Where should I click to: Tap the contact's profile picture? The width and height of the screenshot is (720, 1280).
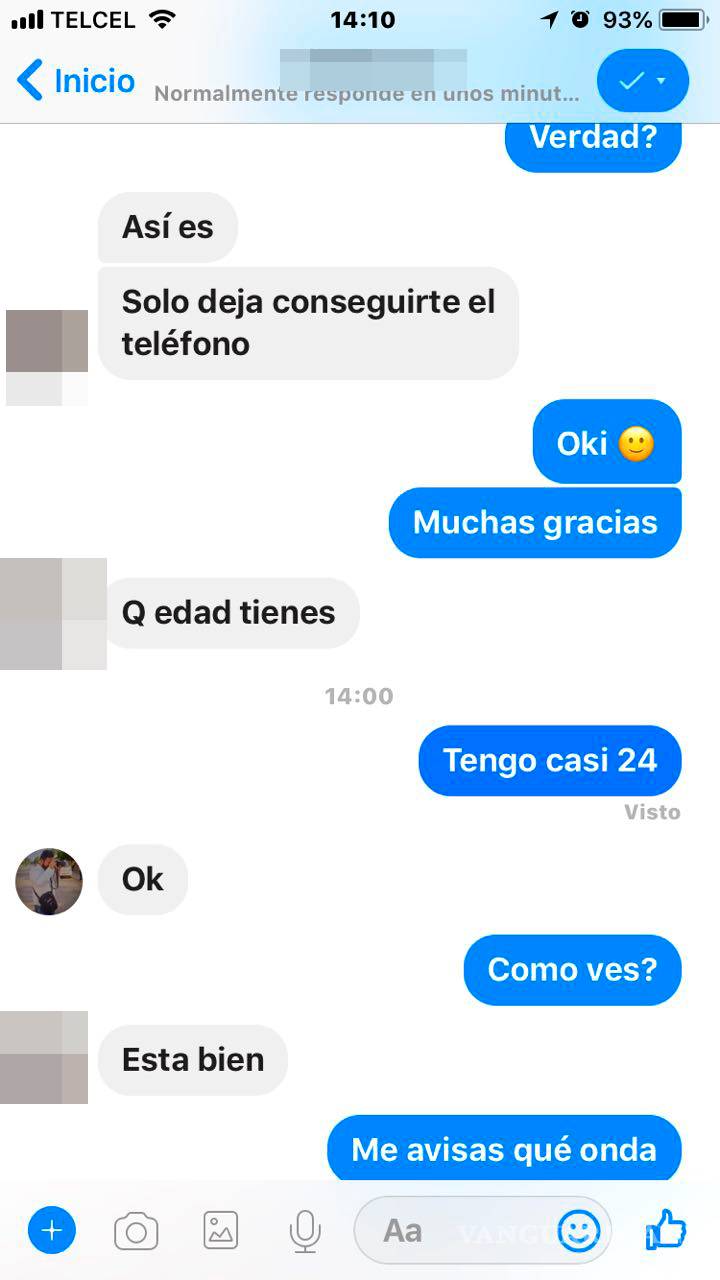tap(48, 881)
